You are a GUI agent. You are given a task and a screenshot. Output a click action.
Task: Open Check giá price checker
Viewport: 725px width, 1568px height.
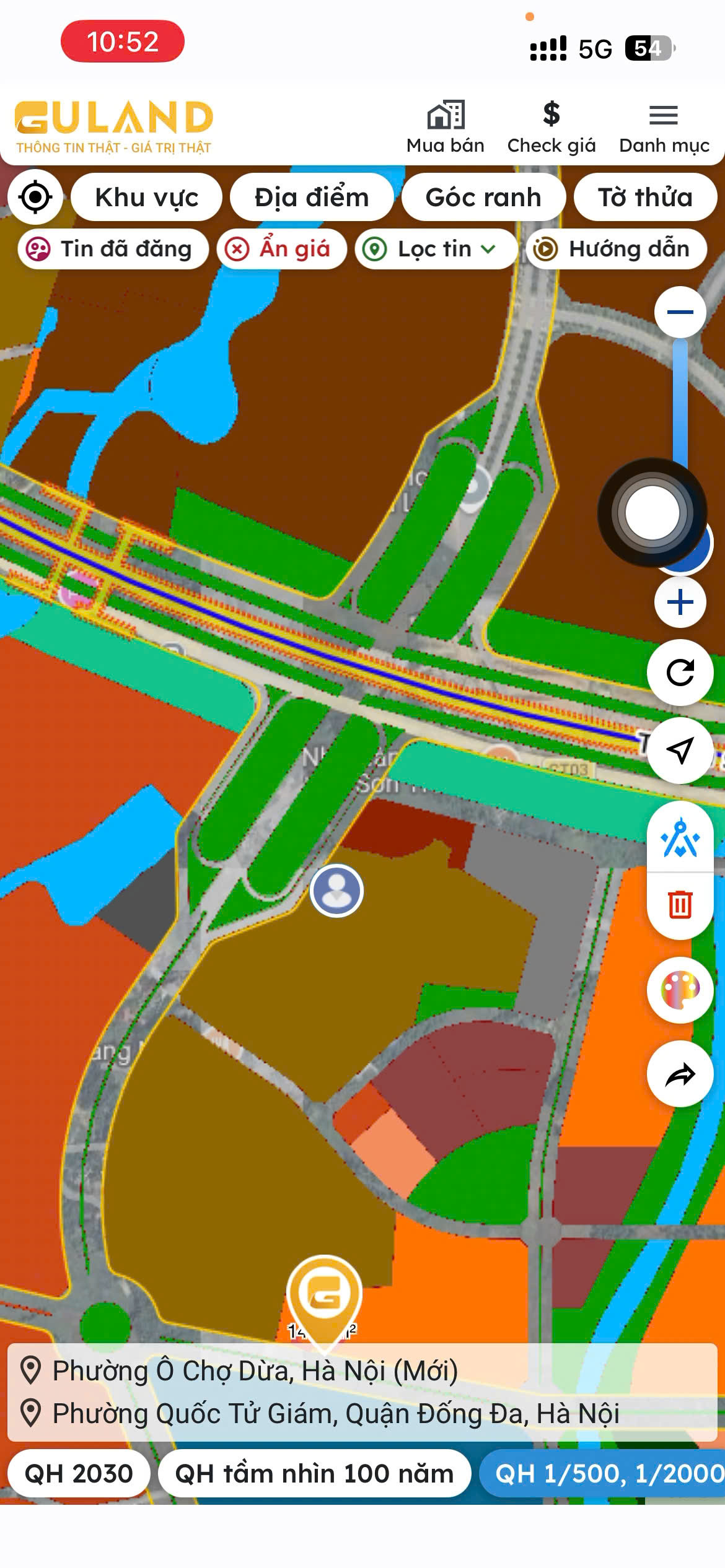coord(551,128)
